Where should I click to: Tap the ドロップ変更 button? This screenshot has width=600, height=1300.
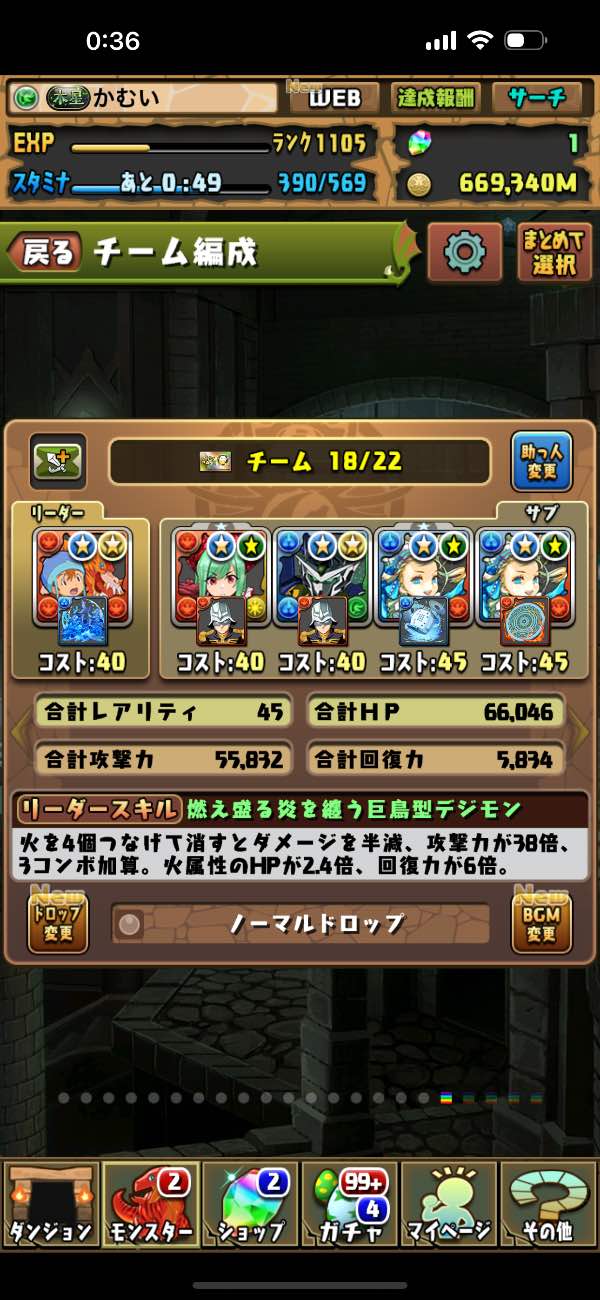point(58,923)
